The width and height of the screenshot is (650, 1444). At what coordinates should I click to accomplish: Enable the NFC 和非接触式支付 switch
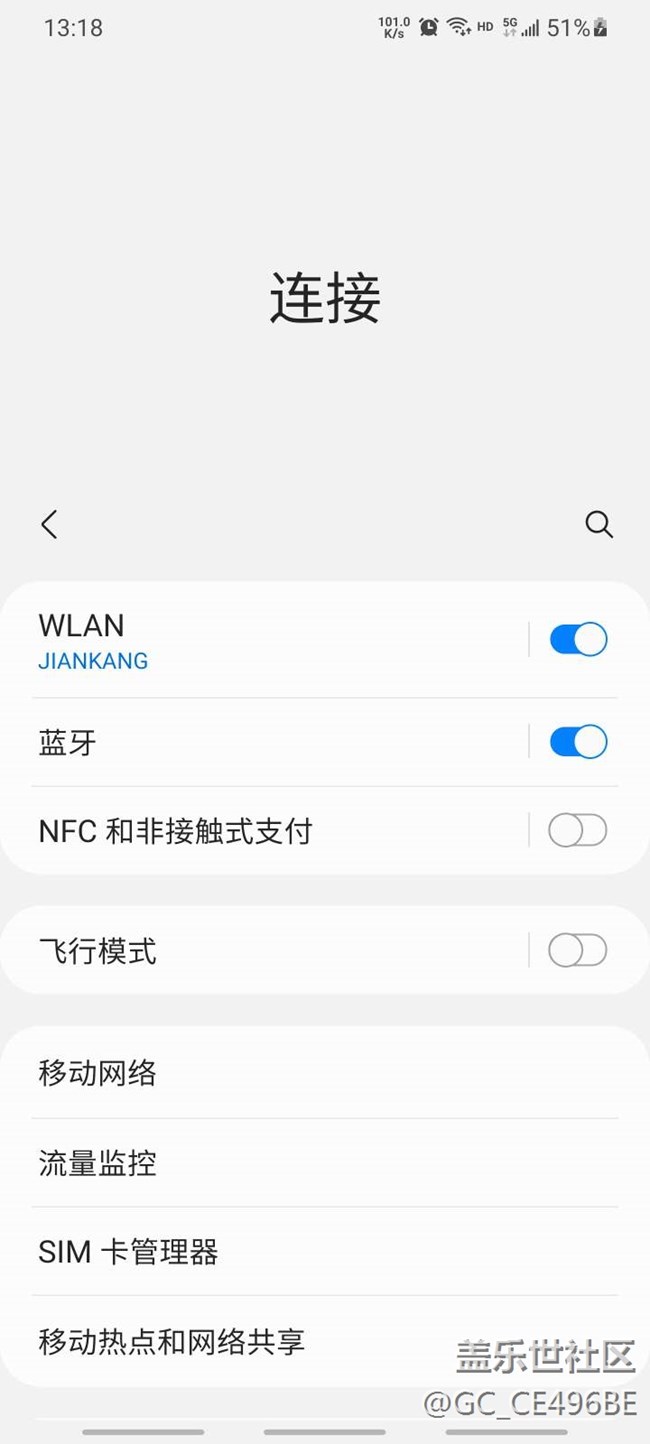(x=578, y=830)
